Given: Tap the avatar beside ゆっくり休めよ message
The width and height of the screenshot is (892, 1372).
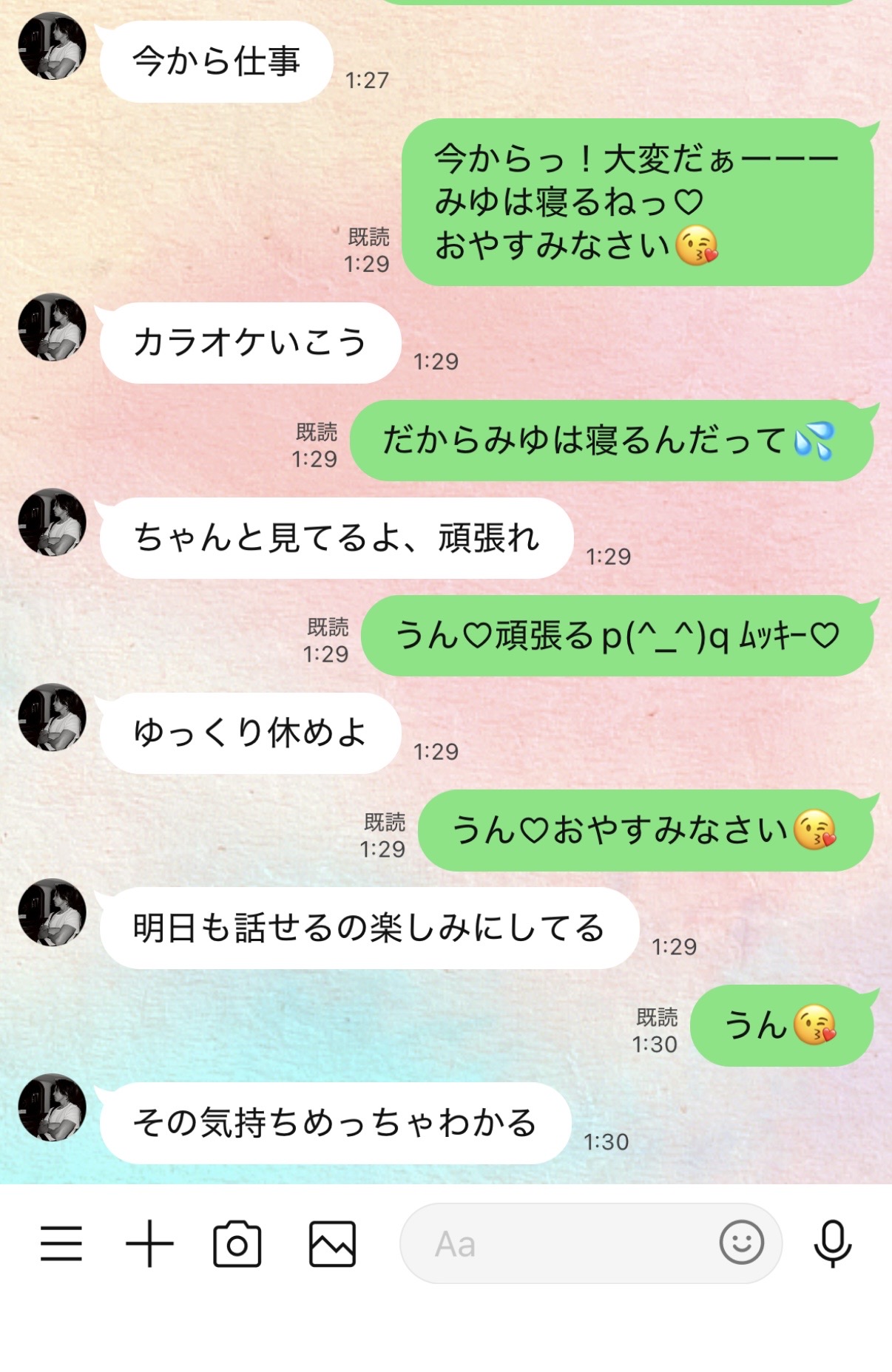Looking at the screenshot, I should pyautogui.click(x=53, y=718).
